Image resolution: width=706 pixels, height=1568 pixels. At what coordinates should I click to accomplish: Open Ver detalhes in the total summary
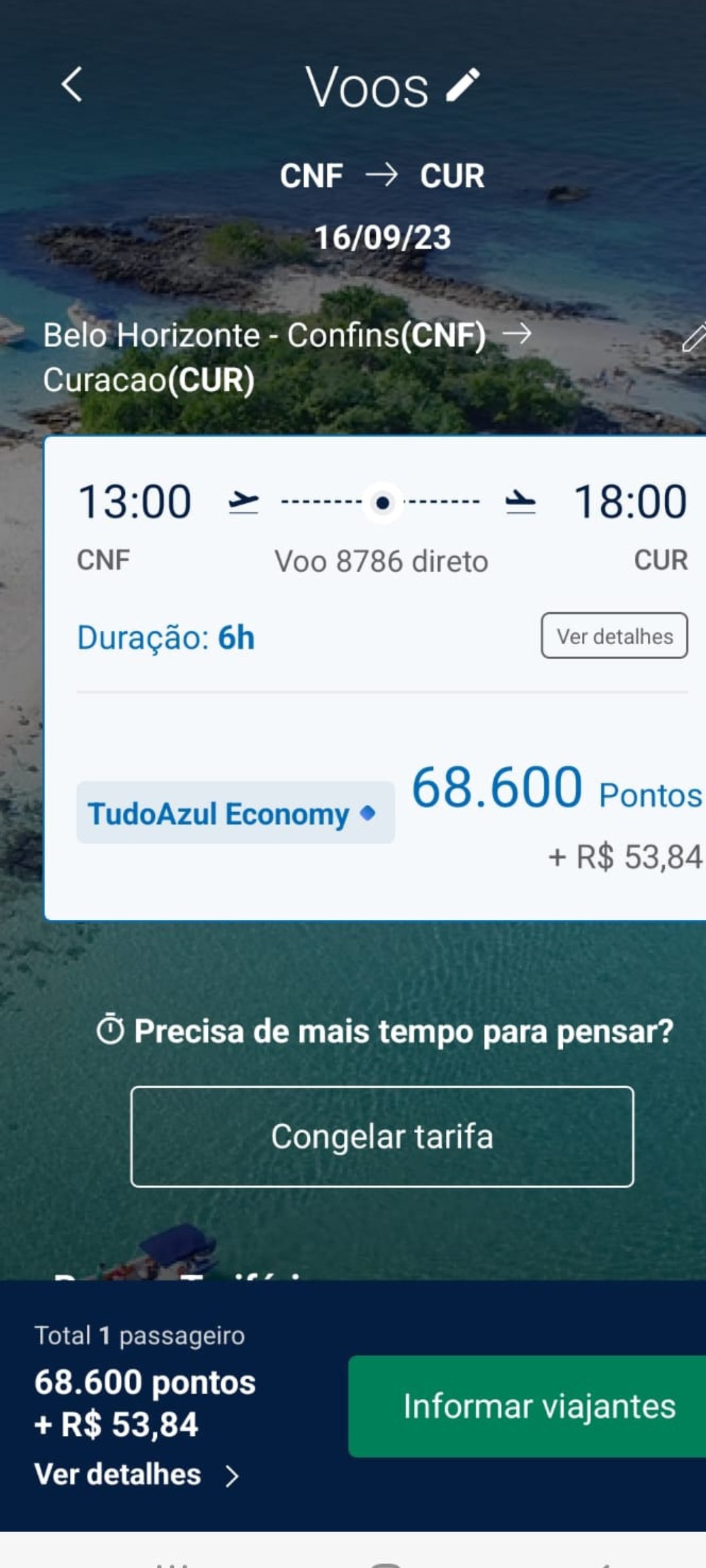pos(137,1475)
